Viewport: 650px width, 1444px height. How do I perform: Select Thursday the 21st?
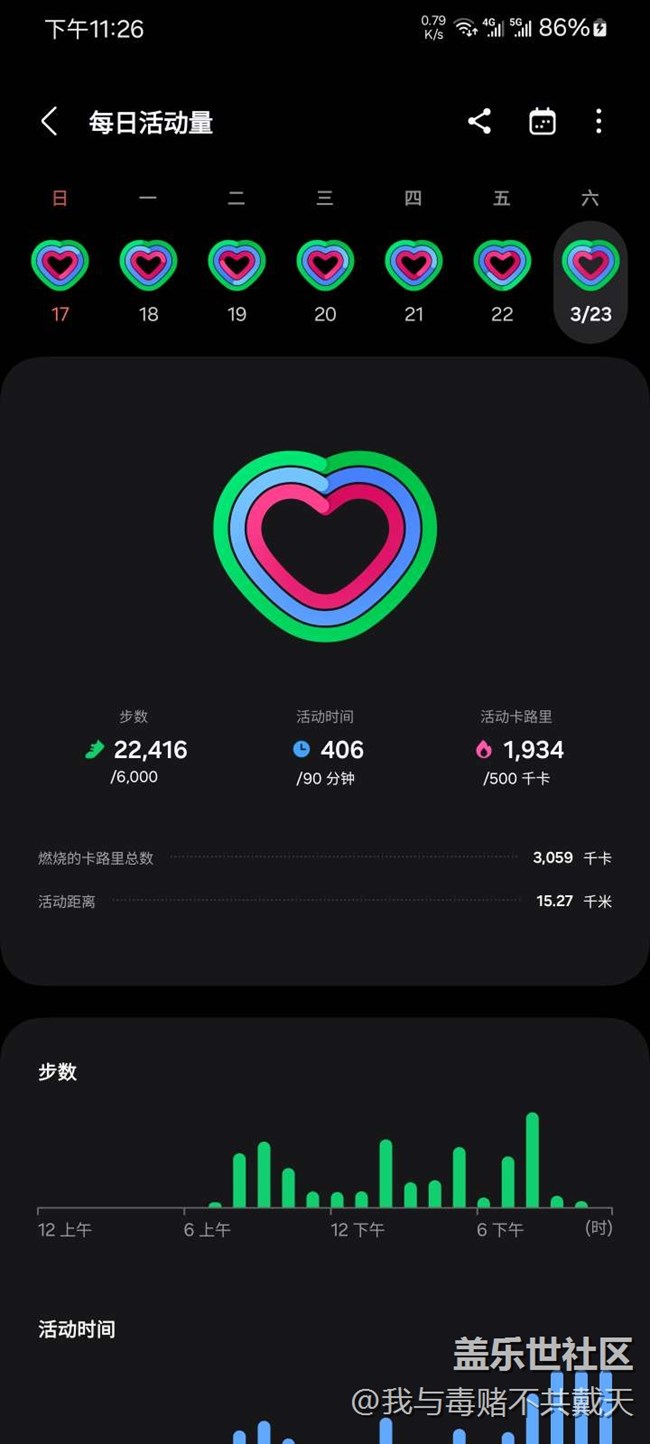pos(413,282)
